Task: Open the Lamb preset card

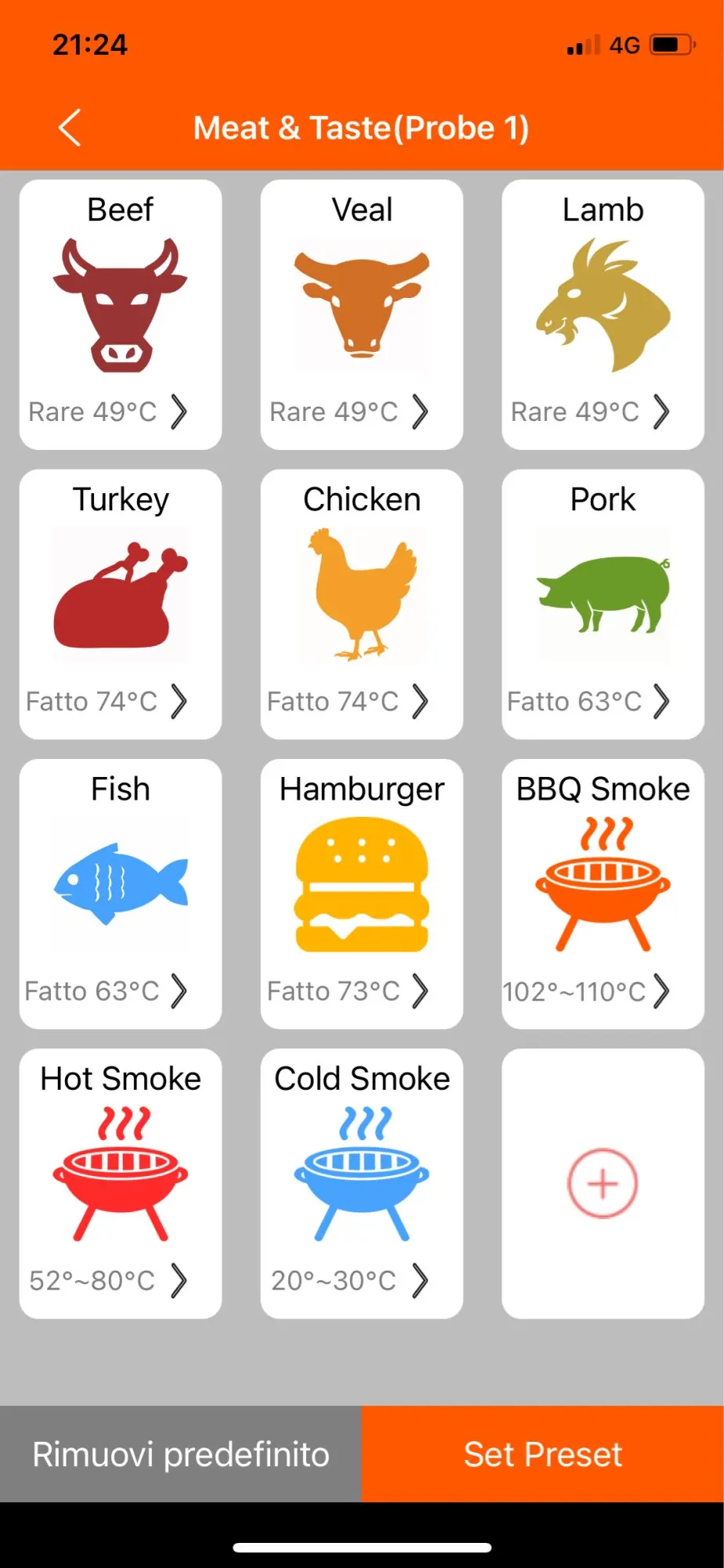Action: (x=603, y=314)
